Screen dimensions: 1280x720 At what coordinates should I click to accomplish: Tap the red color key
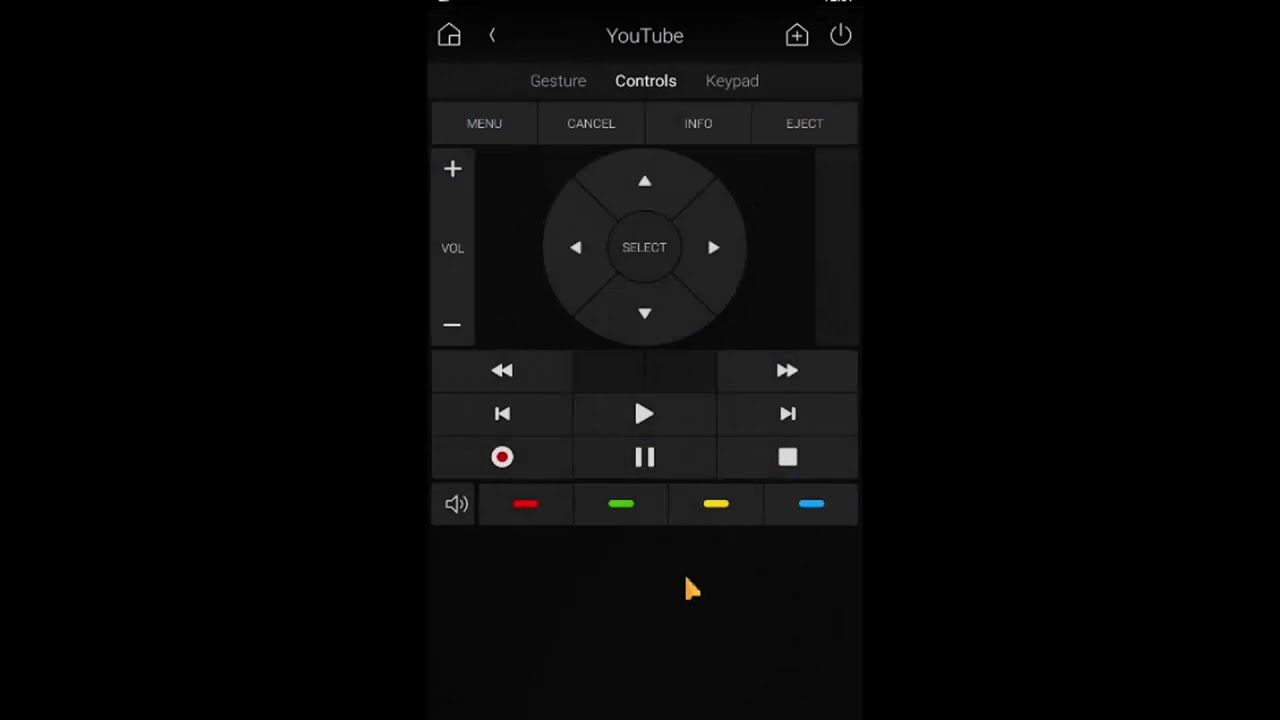point(525,504)
